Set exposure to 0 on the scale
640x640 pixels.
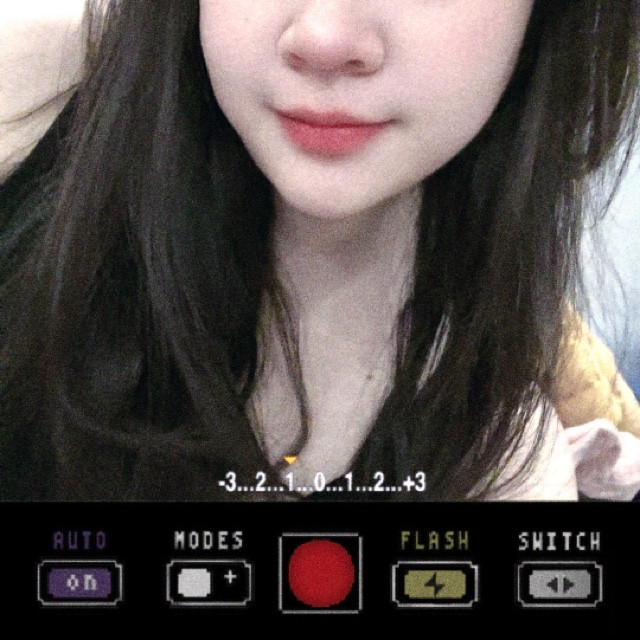tap(320, 483)
